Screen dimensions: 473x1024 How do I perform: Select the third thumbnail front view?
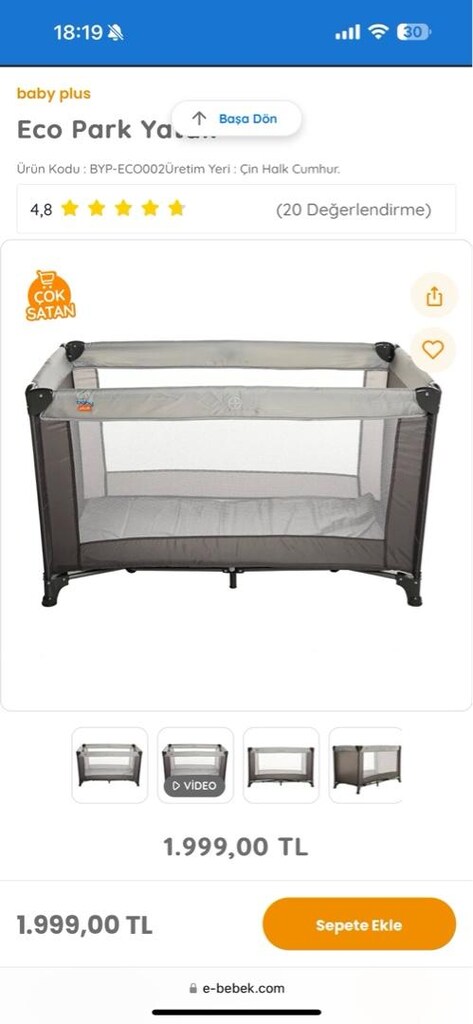pos(281,765)
